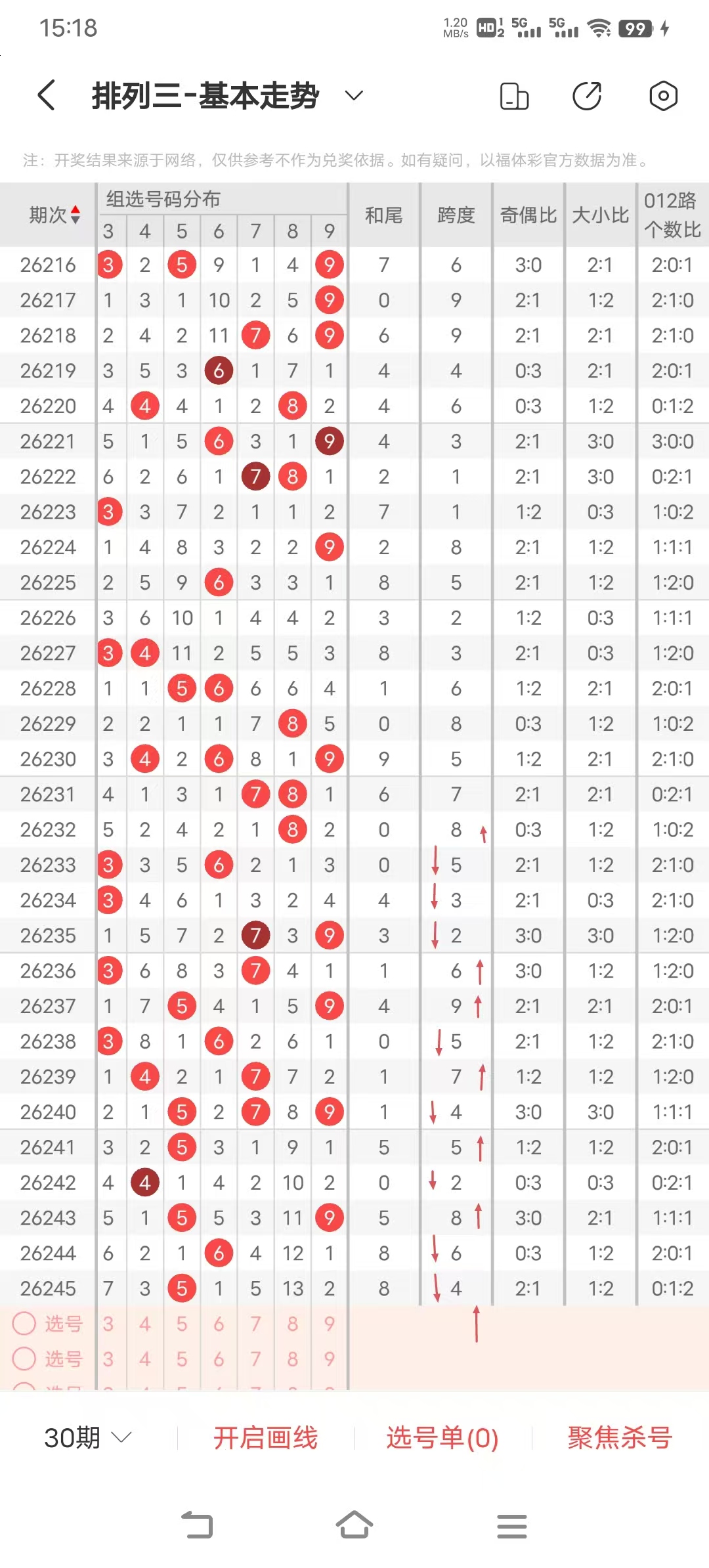Screen dimensions: 709x1568
Task: Tap the screen orientation icon in header
Action: [514, 96]
